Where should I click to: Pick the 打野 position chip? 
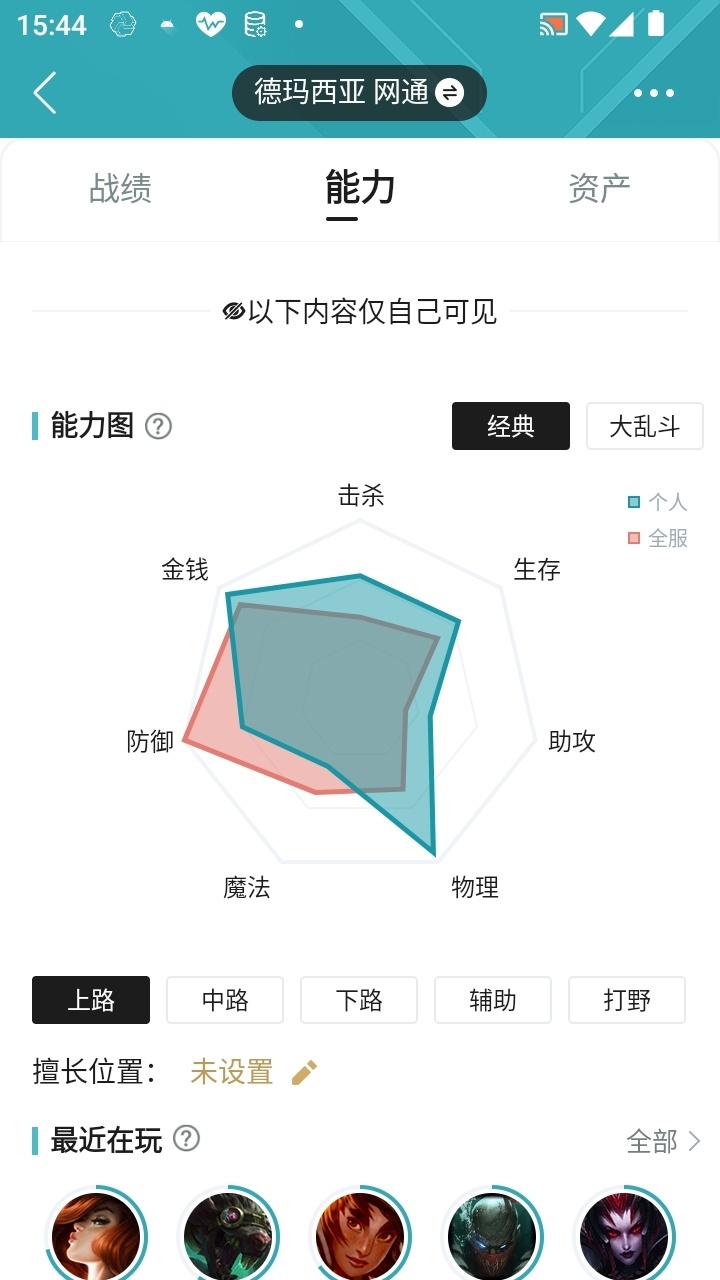coord(627,1000)
